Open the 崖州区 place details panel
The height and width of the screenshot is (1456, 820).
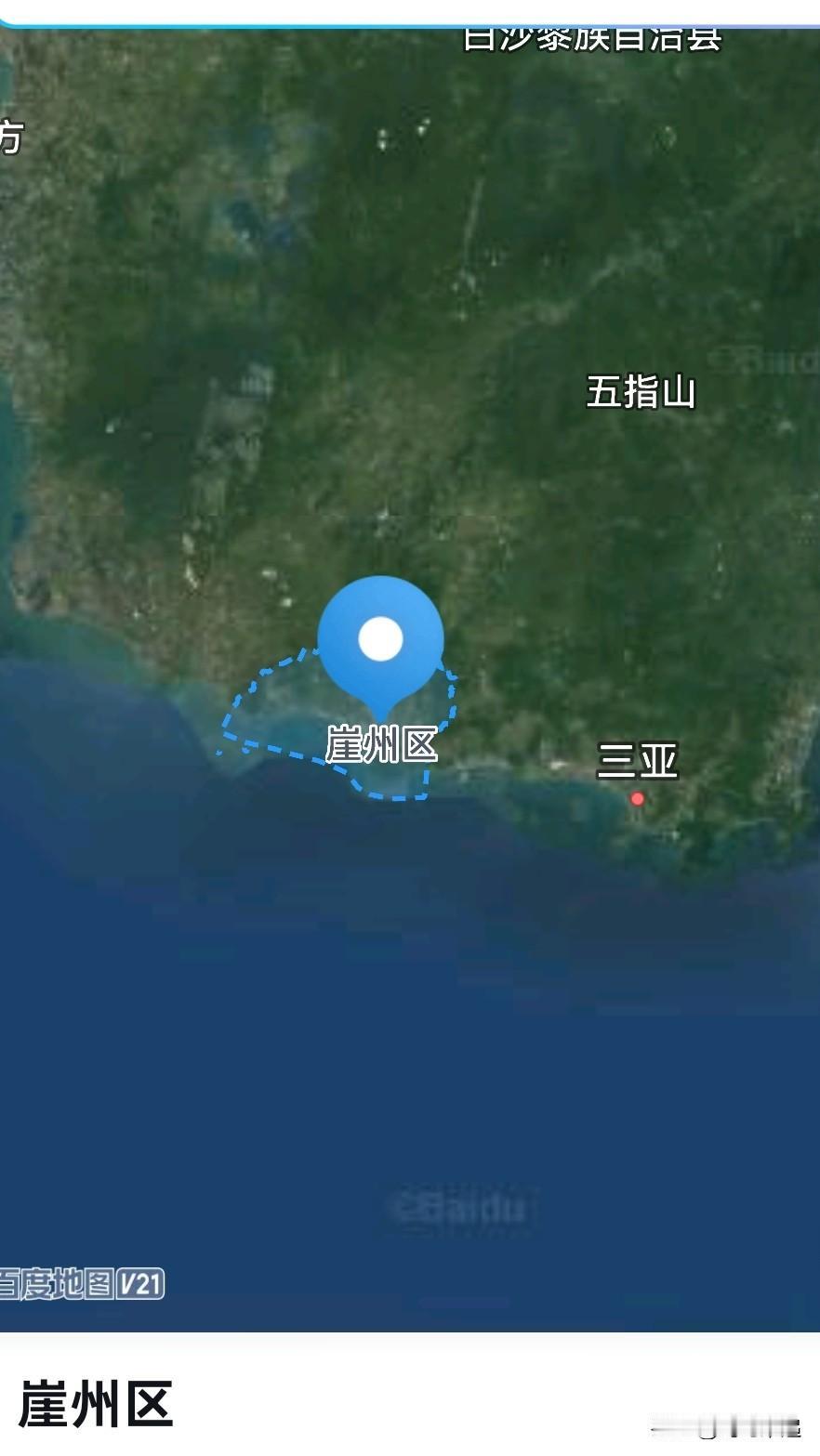tap(96, 1403)
